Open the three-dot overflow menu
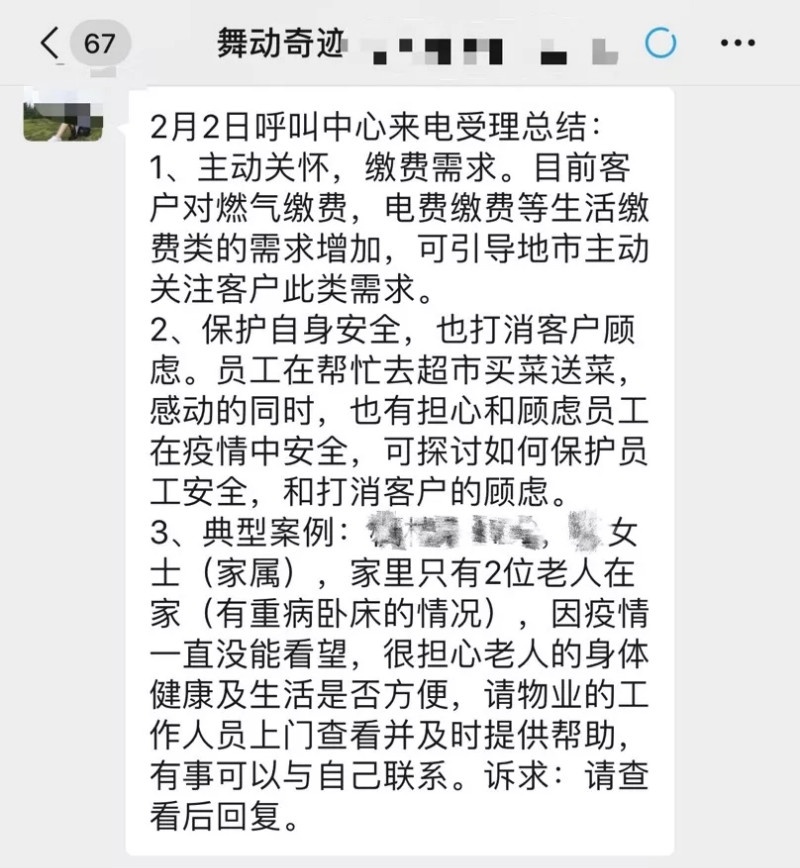The width and height of the screenshot is (800, 868). (738, 43)
